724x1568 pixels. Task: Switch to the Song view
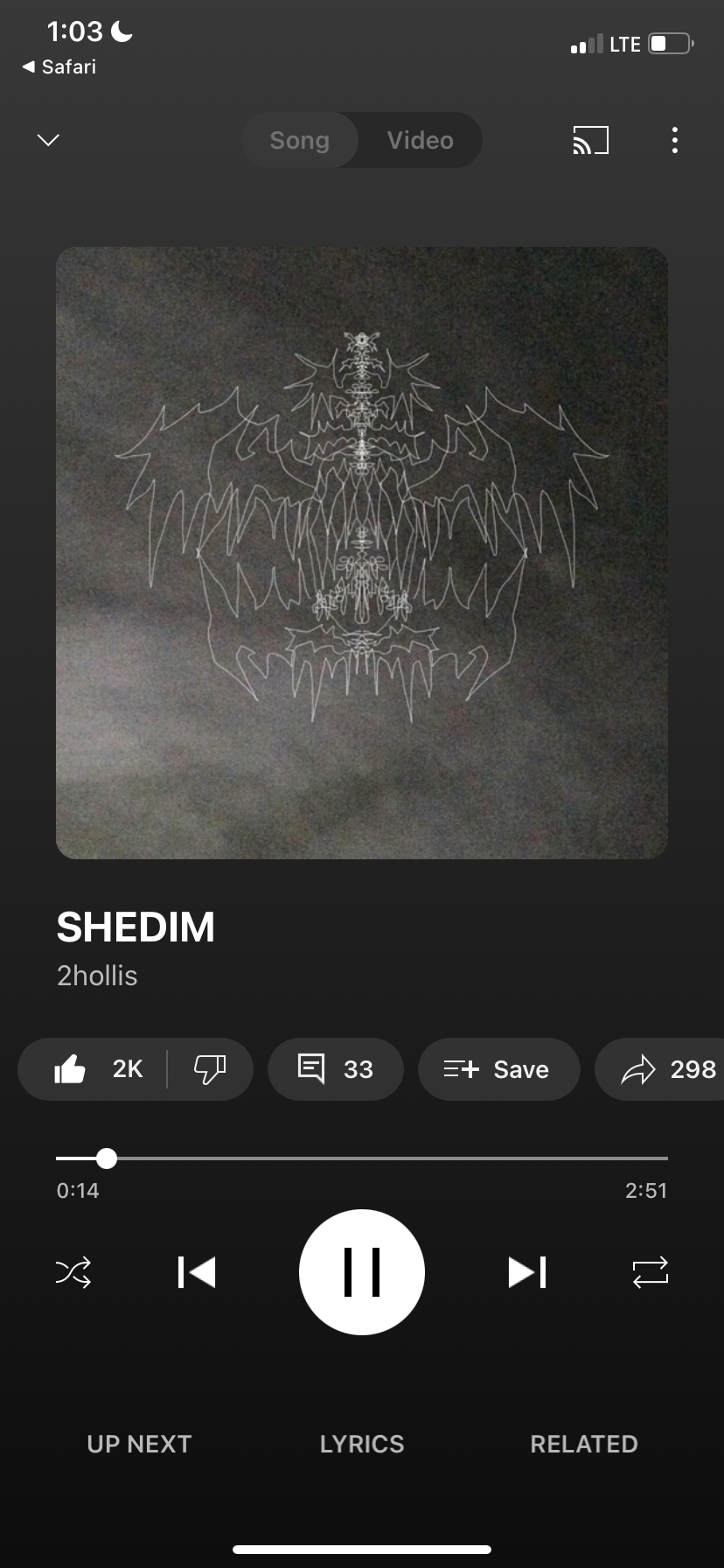click(300, 140)
